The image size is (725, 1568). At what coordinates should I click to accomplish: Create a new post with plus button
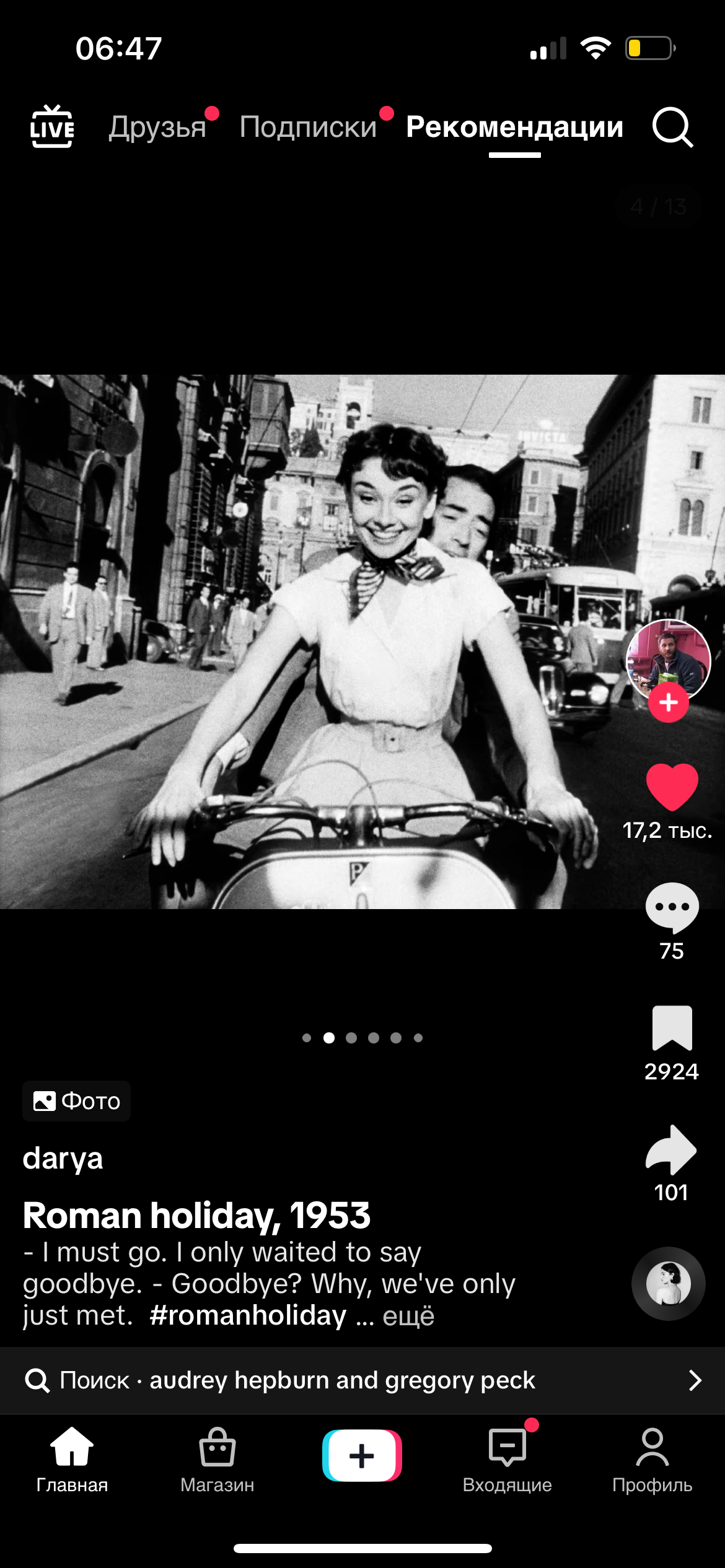click(362, 1455)
